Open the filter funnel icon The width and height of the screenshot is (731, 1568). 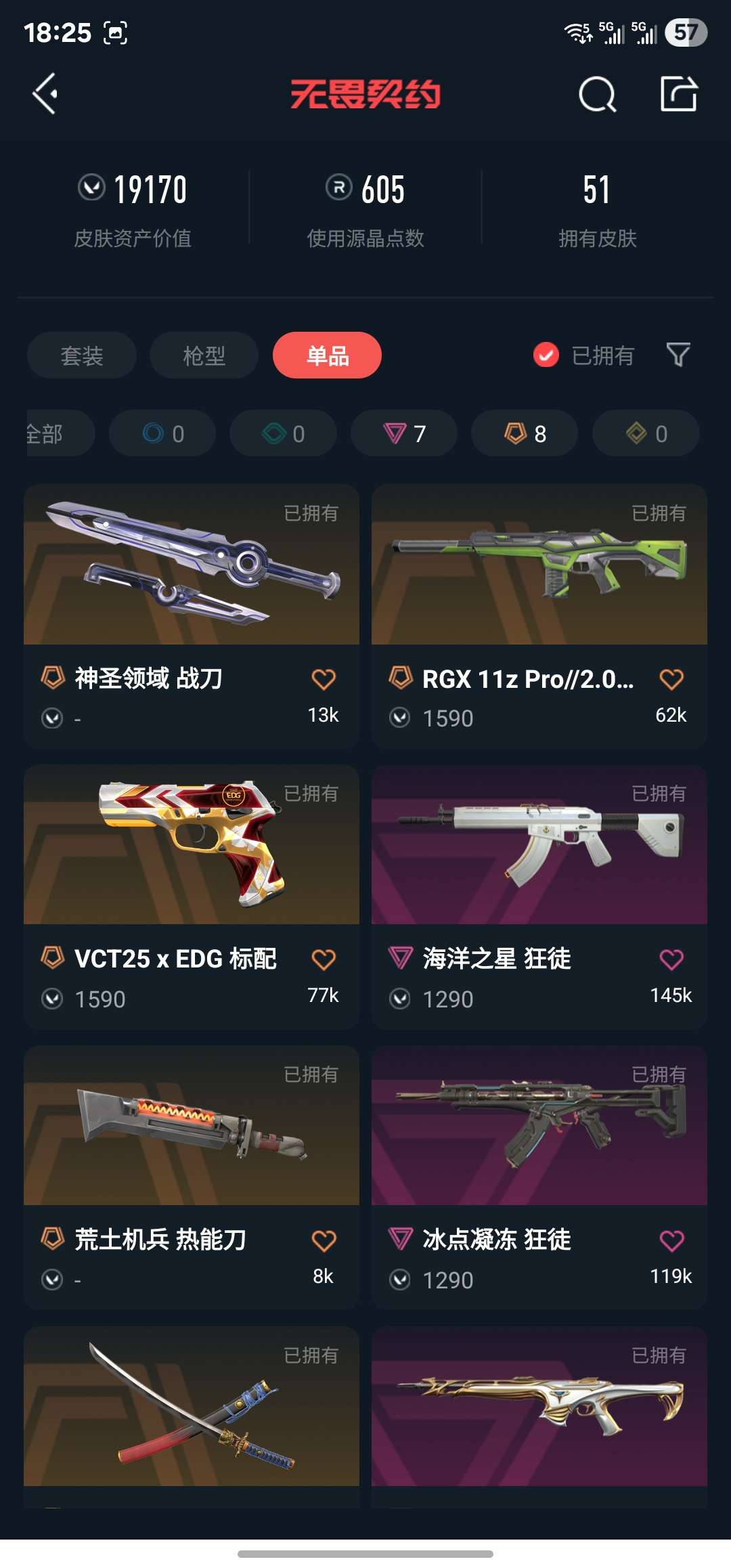(x=678, y=355)
